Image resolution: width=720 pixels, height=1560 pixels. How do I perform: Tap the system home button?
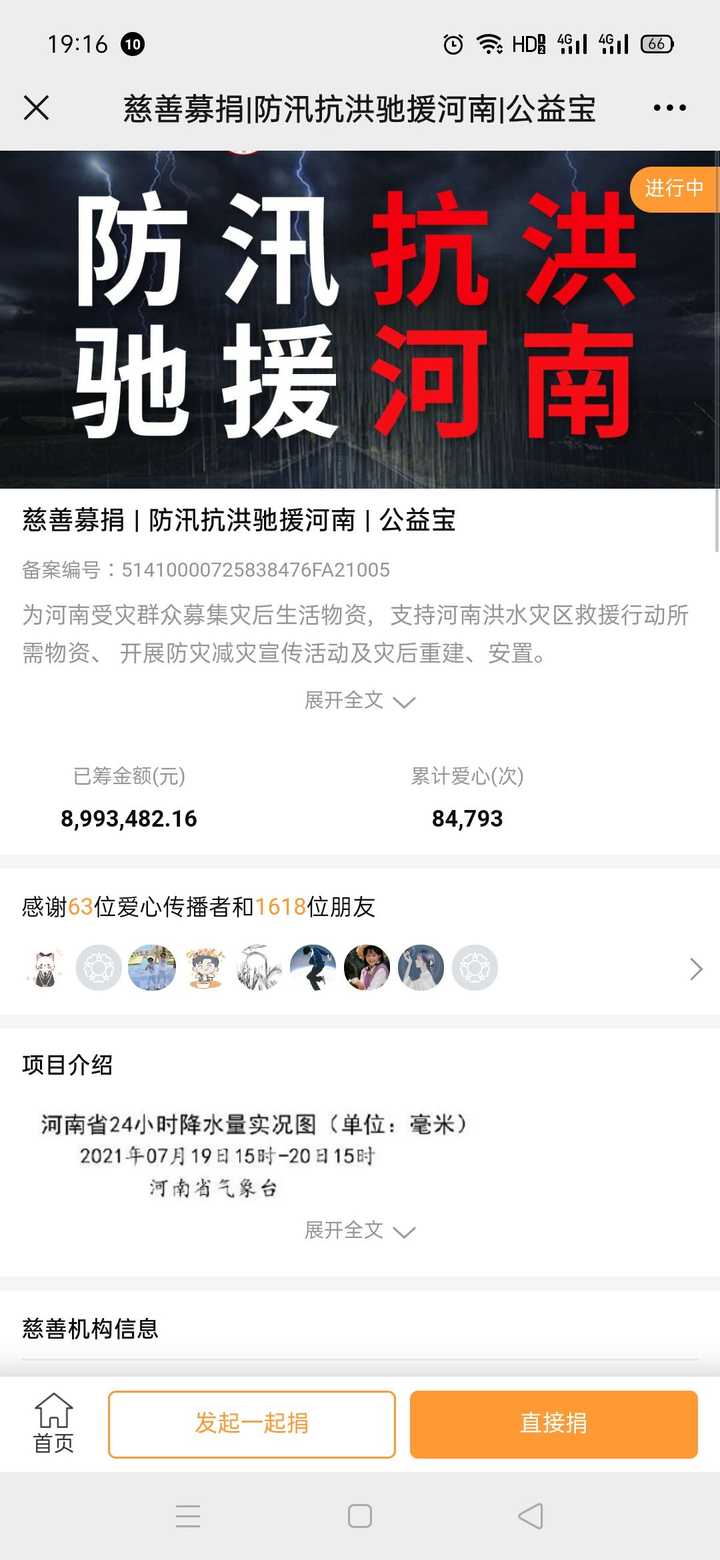click(360, 1516)
